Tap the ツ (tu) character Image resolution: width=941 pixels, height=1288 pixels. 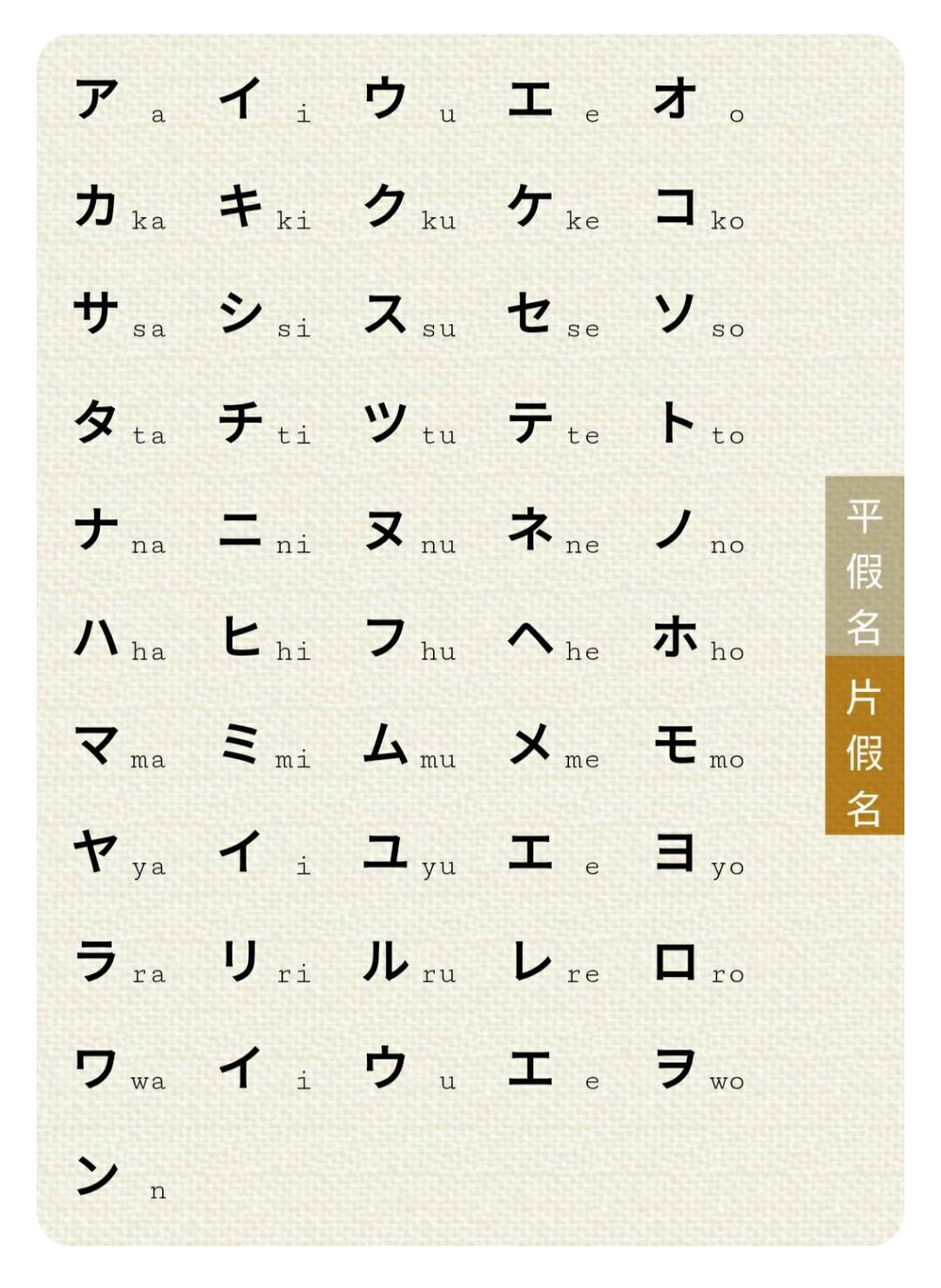(385, 422)
